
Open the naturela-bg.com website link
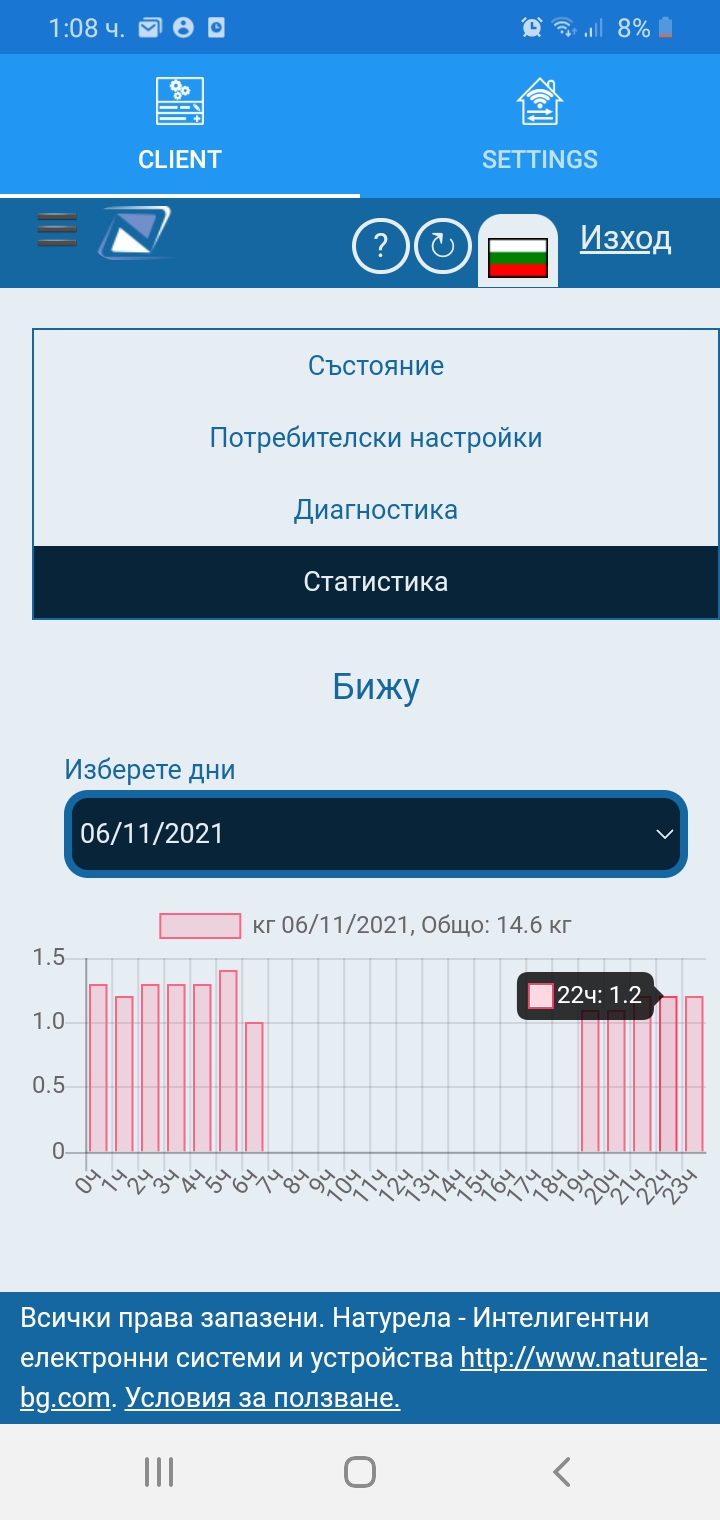click(x=583, y=1359)
